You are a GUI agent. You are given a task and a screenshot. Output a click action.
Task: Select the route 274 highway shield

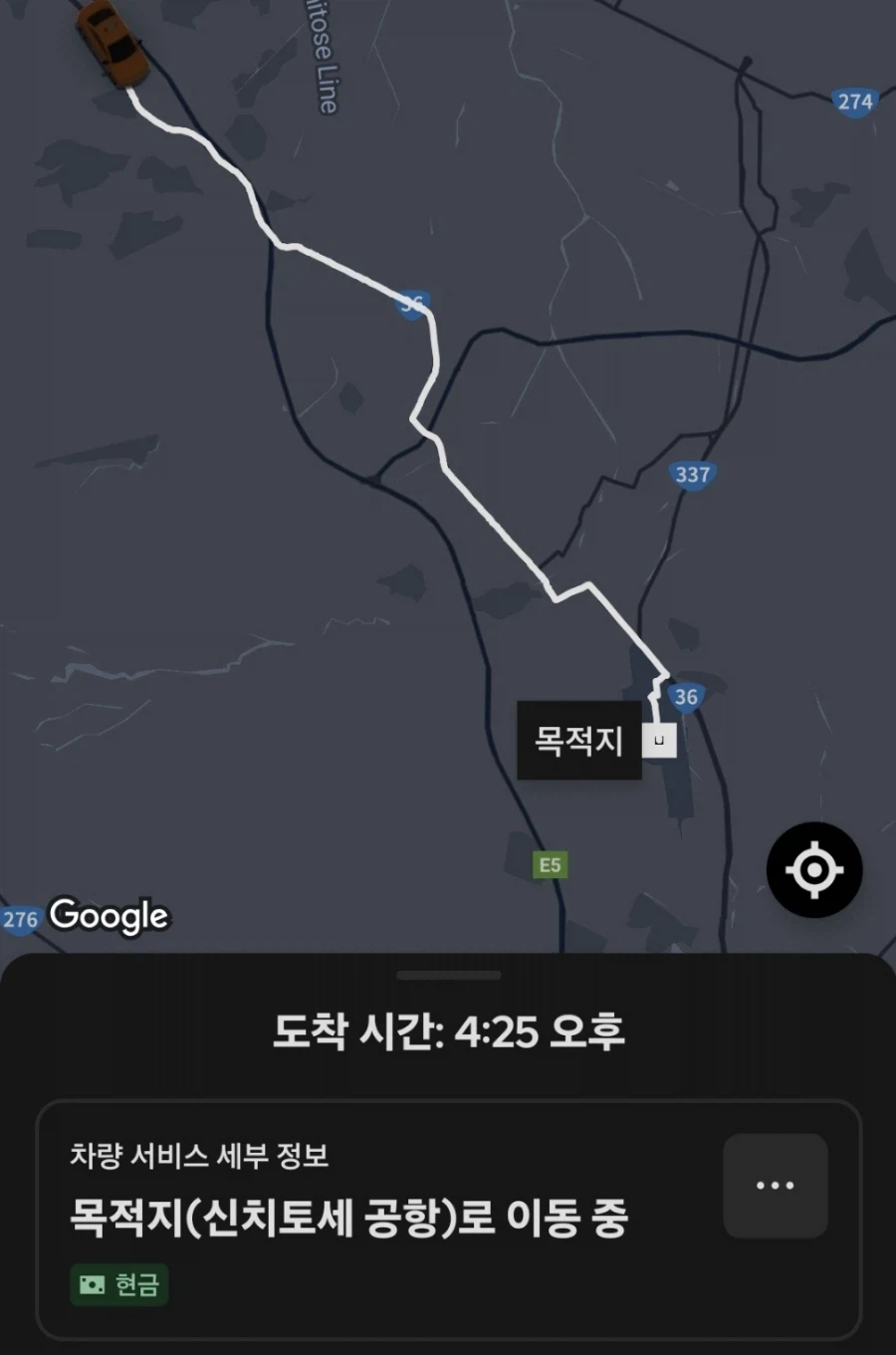(856, 100)
